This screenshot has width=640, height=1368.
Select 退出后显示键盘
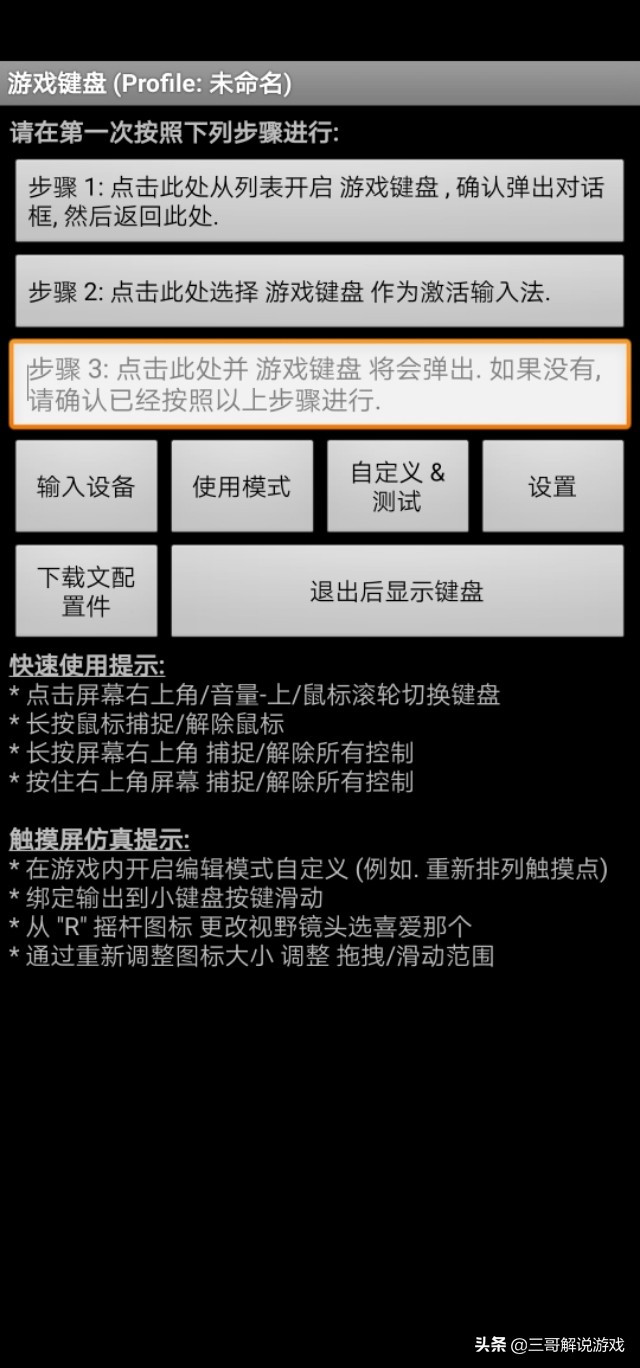[397, 591]
